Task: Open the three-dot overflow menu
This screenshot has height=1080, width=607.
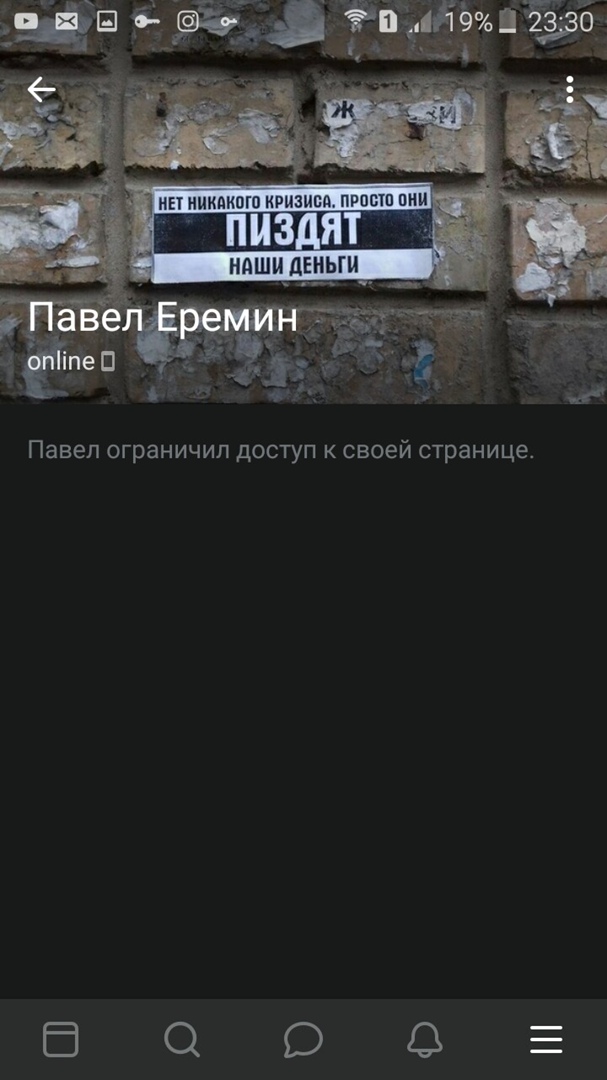Action: pos(569,90)
